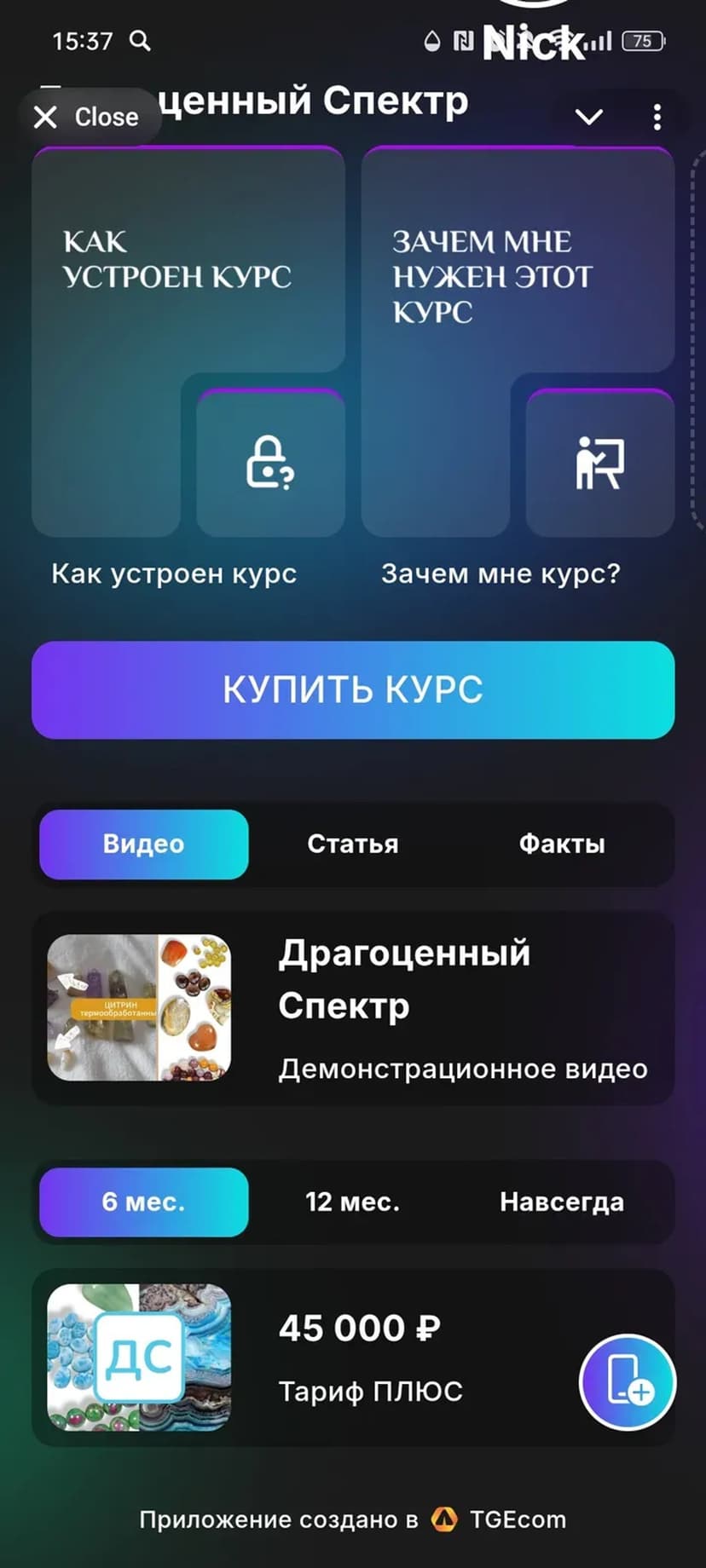
Task: Switch to the "Статья" tab
Action: [353, 844]
